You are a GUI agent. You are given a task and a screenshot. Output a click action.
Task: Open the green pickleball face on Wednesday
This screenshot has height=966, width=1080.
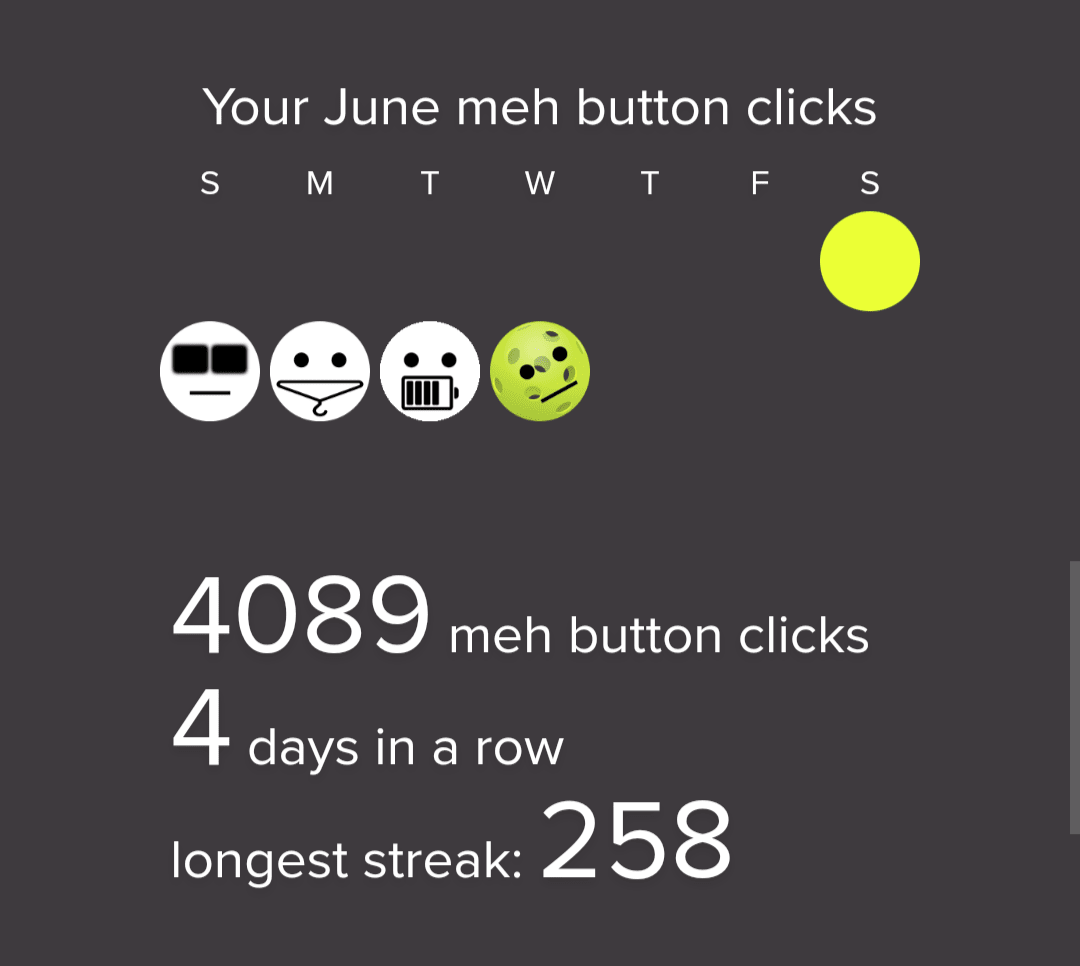pos(540,371)
